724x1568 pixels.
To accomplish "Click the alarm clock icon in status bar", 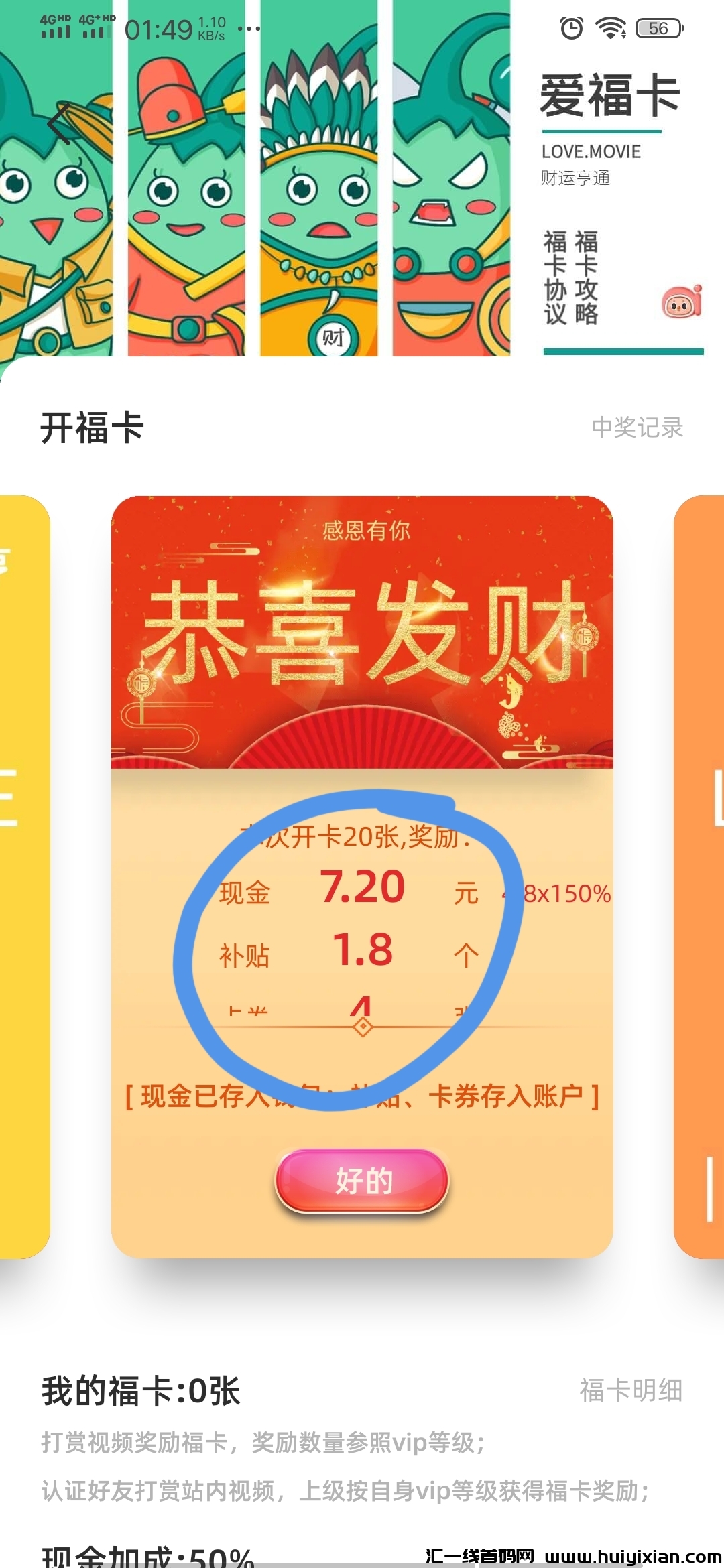I will point(570,28).
